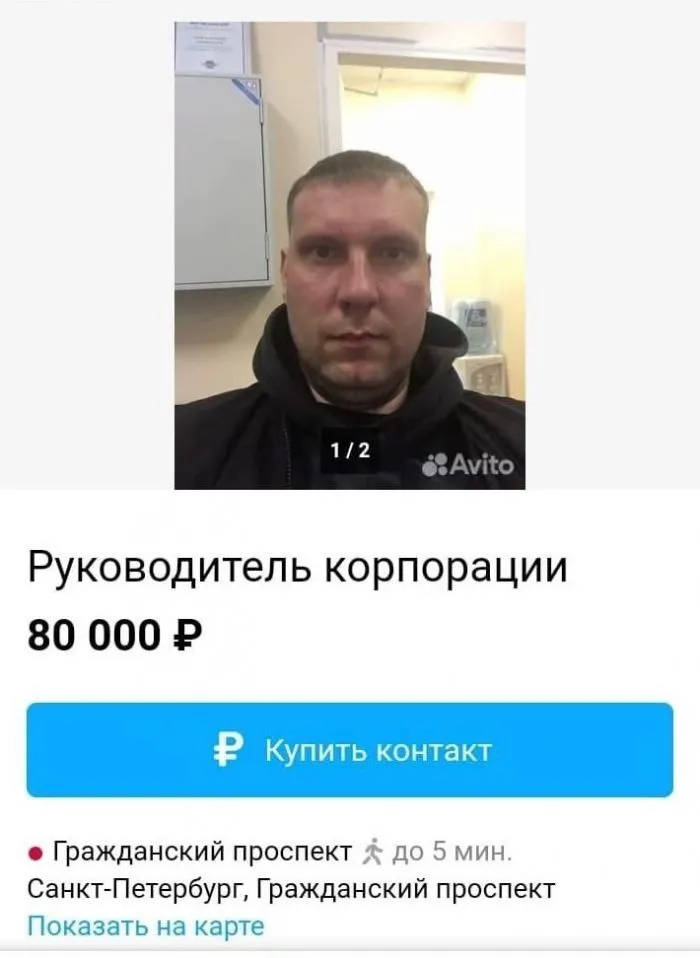Open the Показать на карте link
This screenshot has height=958, width=700.
(x=145, y=926)
